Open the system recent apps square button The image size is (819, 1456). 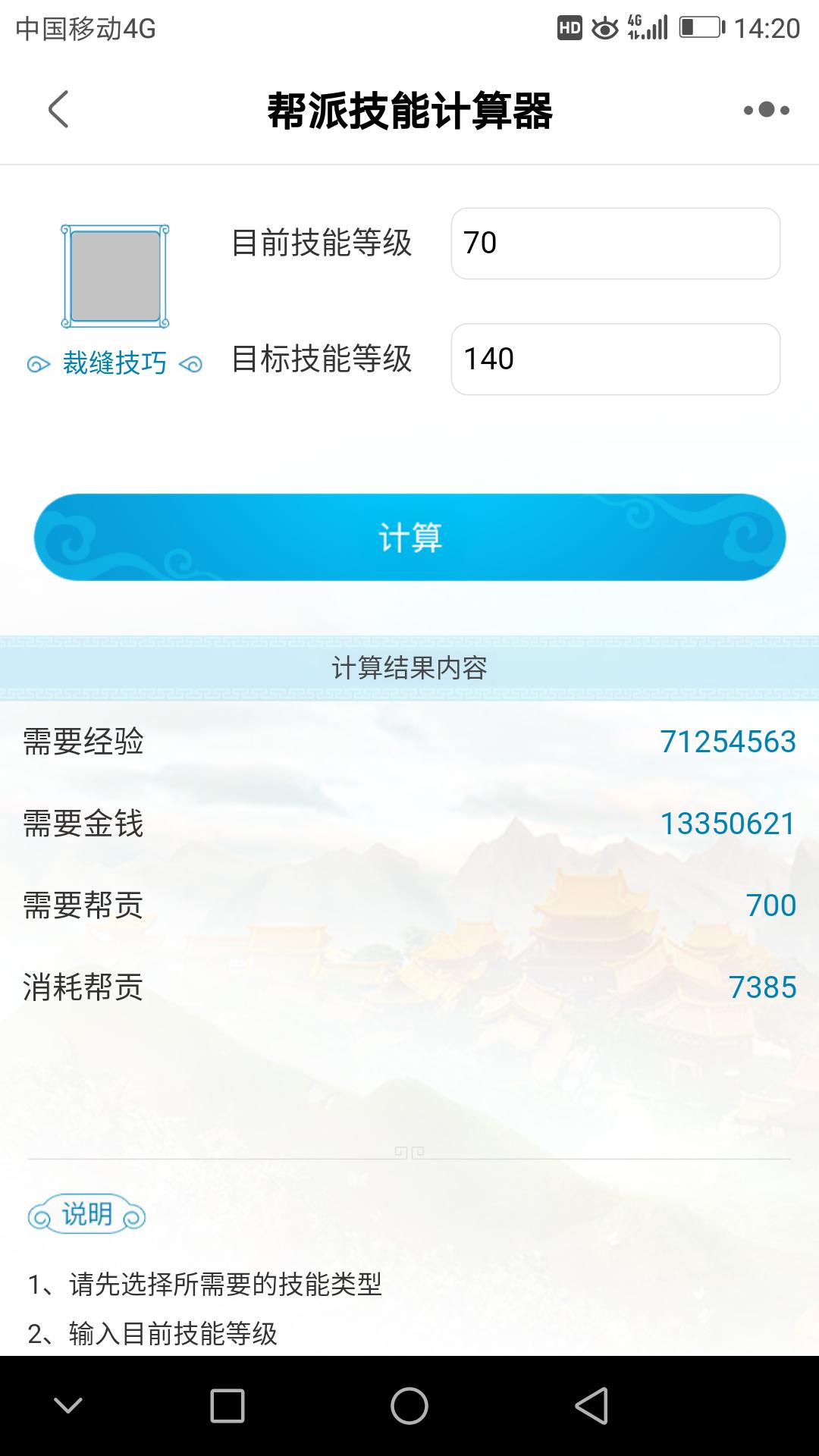tap(227, 1406)
